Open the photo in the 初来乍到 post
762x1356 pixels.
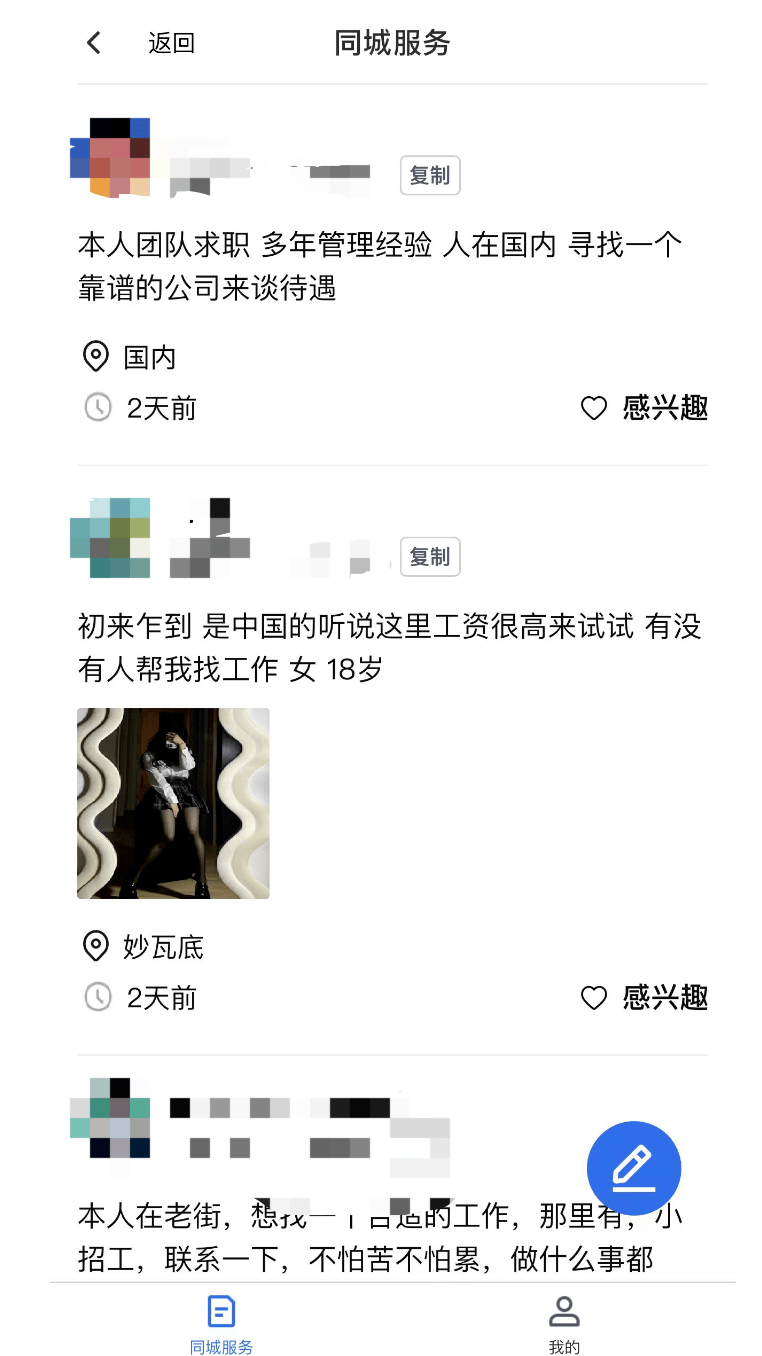173,803
